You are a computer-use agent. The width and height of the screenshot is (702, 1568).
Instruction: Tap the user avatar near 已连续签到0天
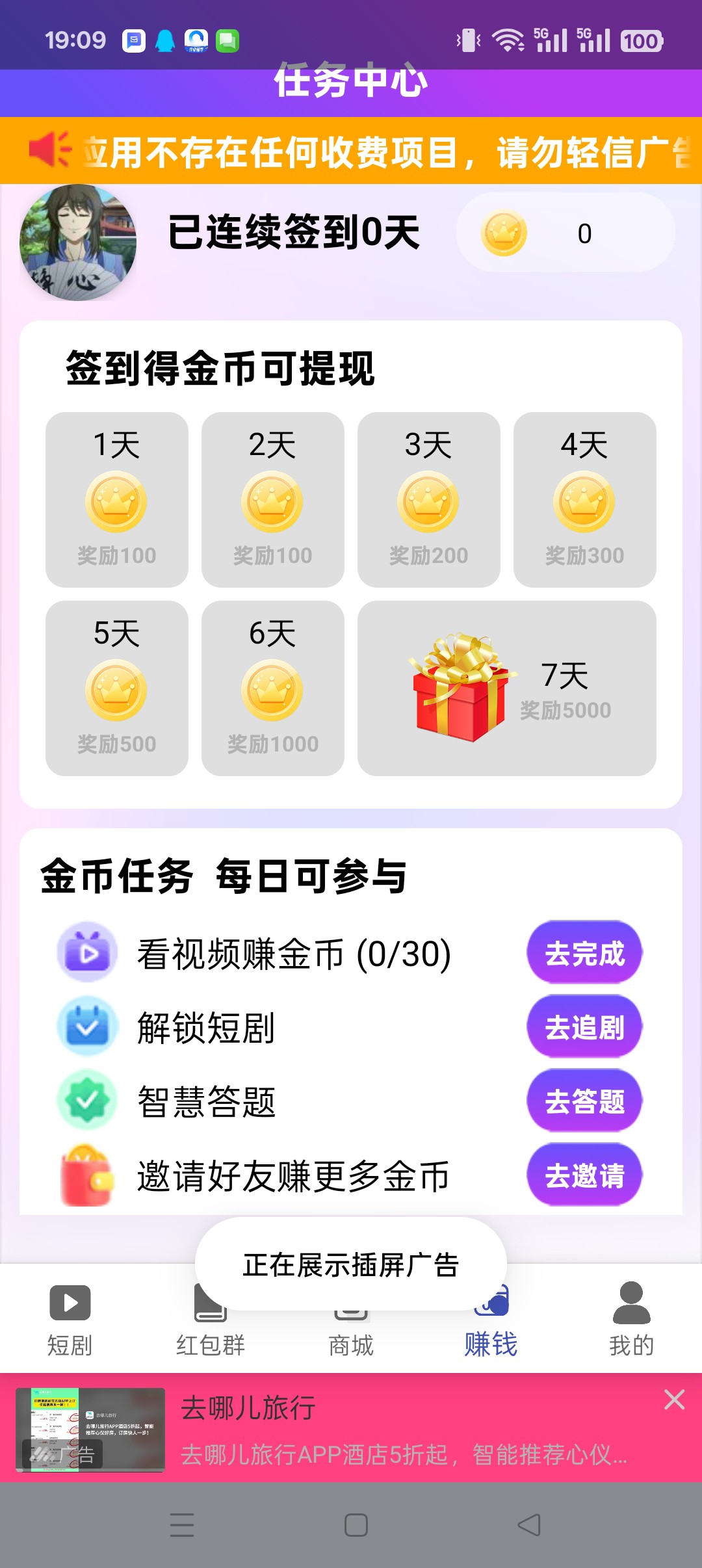tap(77, 244)
